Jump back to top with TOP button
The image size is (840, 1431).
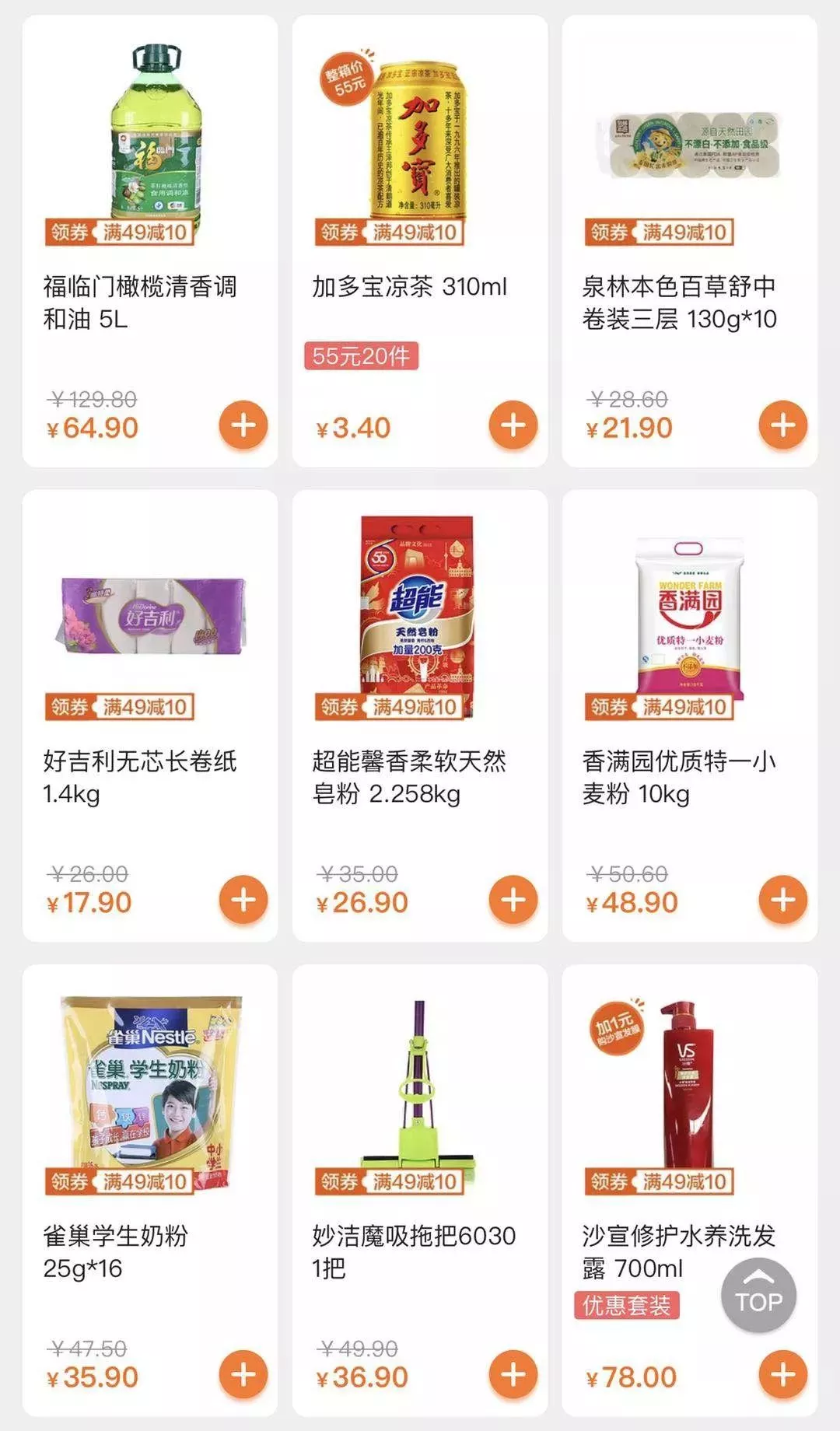point(758,1295)
